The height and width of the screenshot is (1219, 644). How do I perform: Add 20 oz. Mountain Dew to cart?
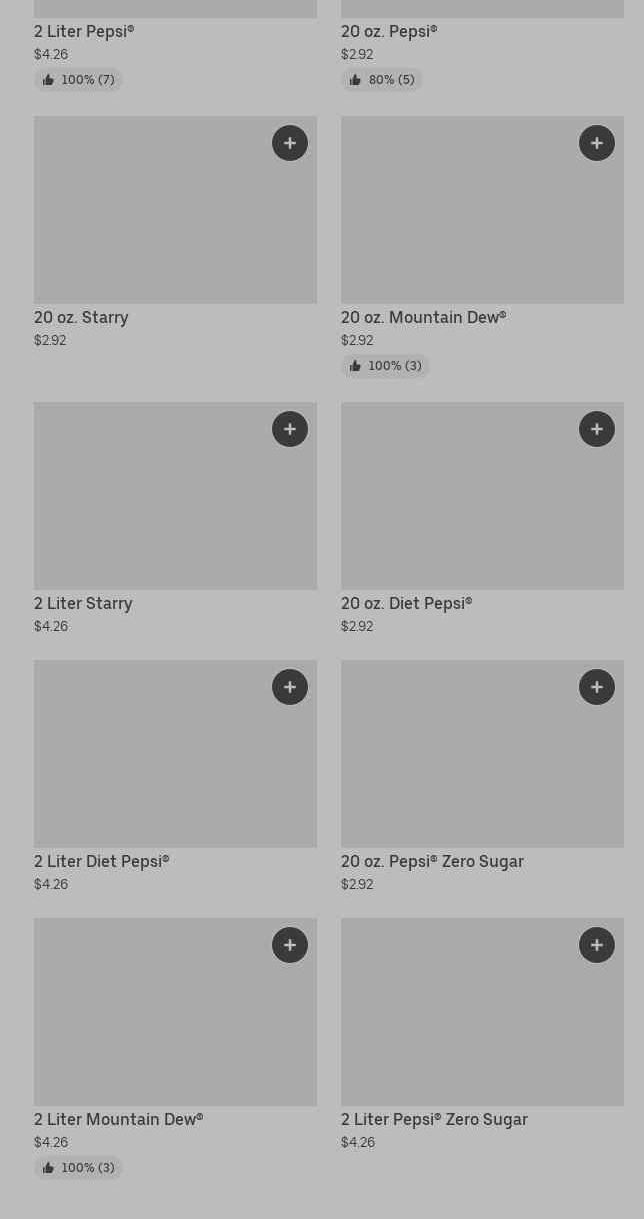(x=597, y=143)
